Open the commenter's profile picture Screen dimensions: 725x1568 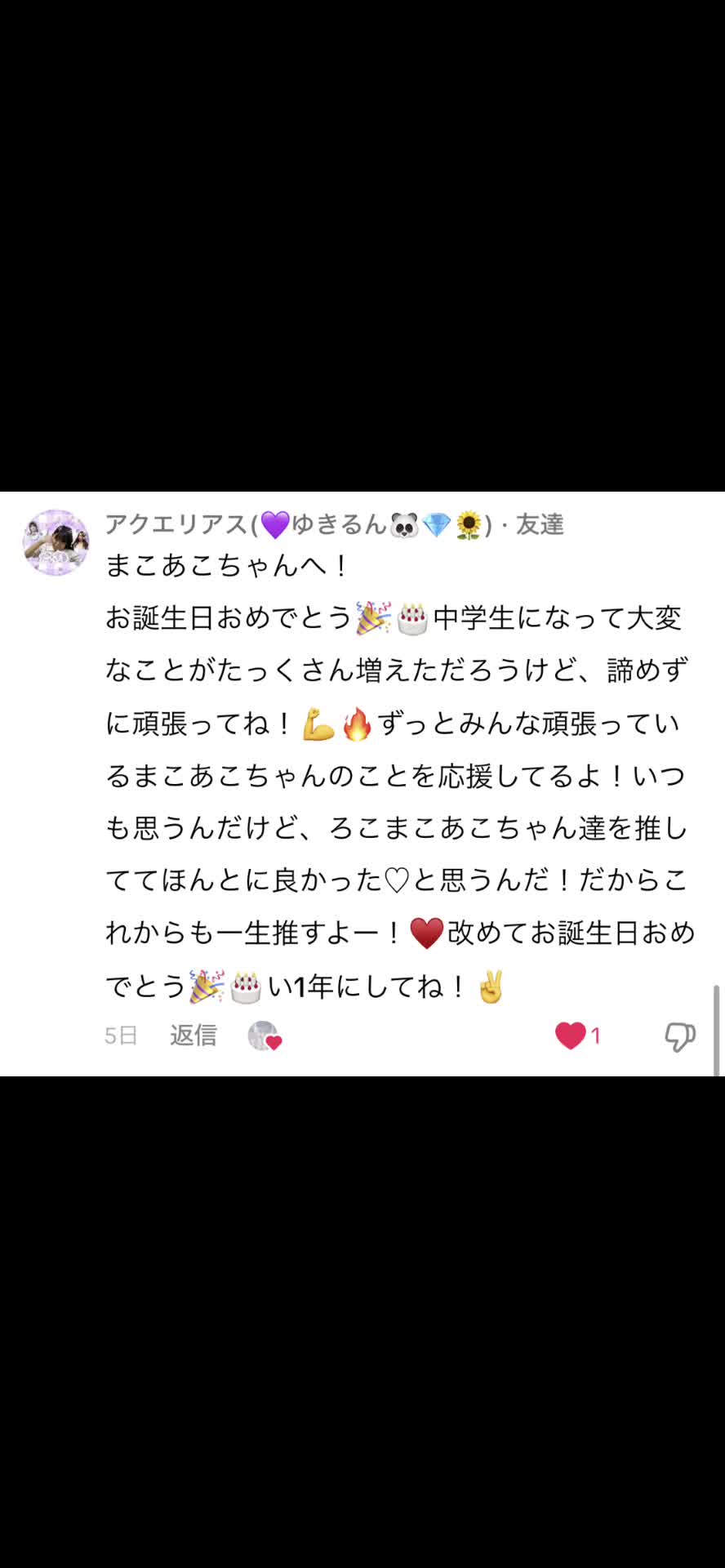[x=56, y=543]
